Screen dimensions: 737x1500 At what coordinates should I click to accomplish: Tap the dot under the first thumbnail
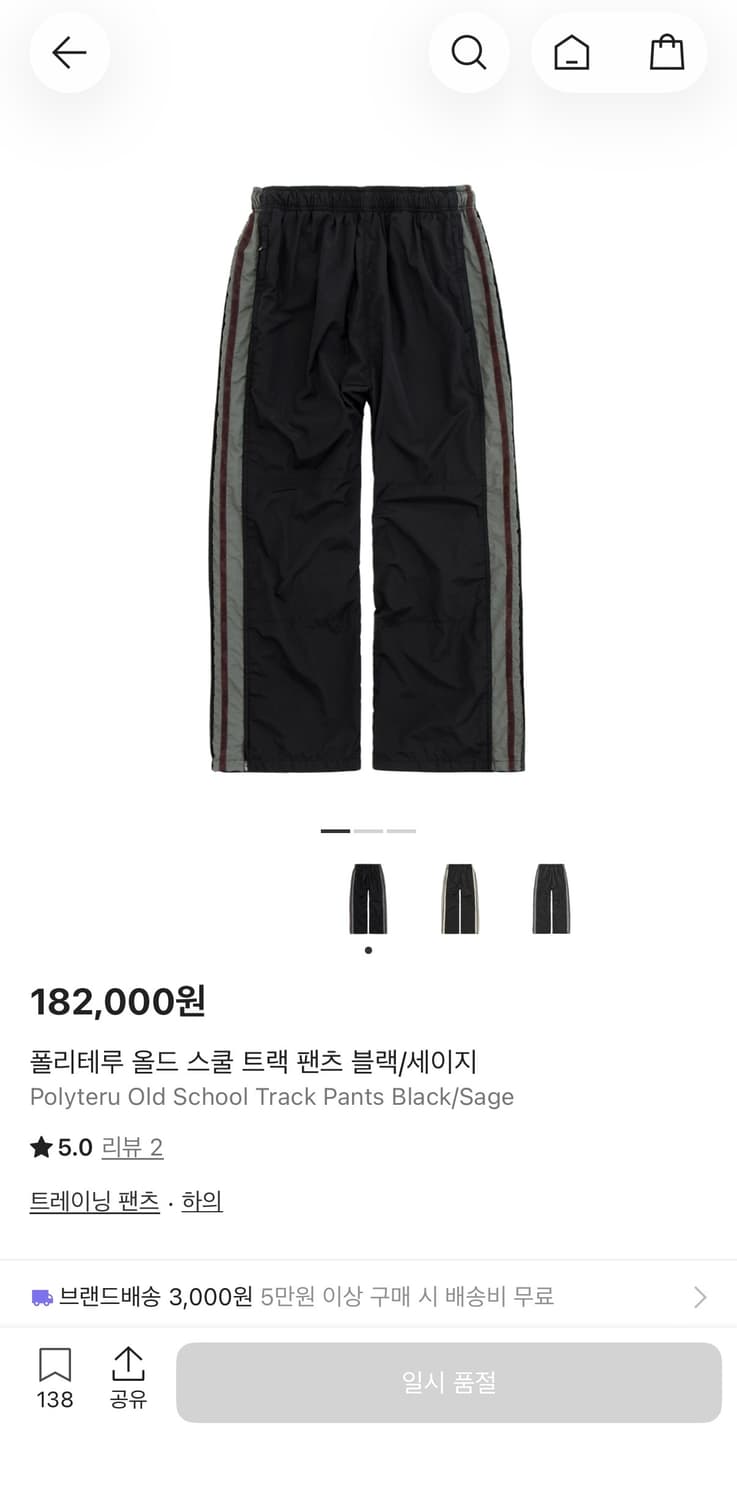point(368,950)
